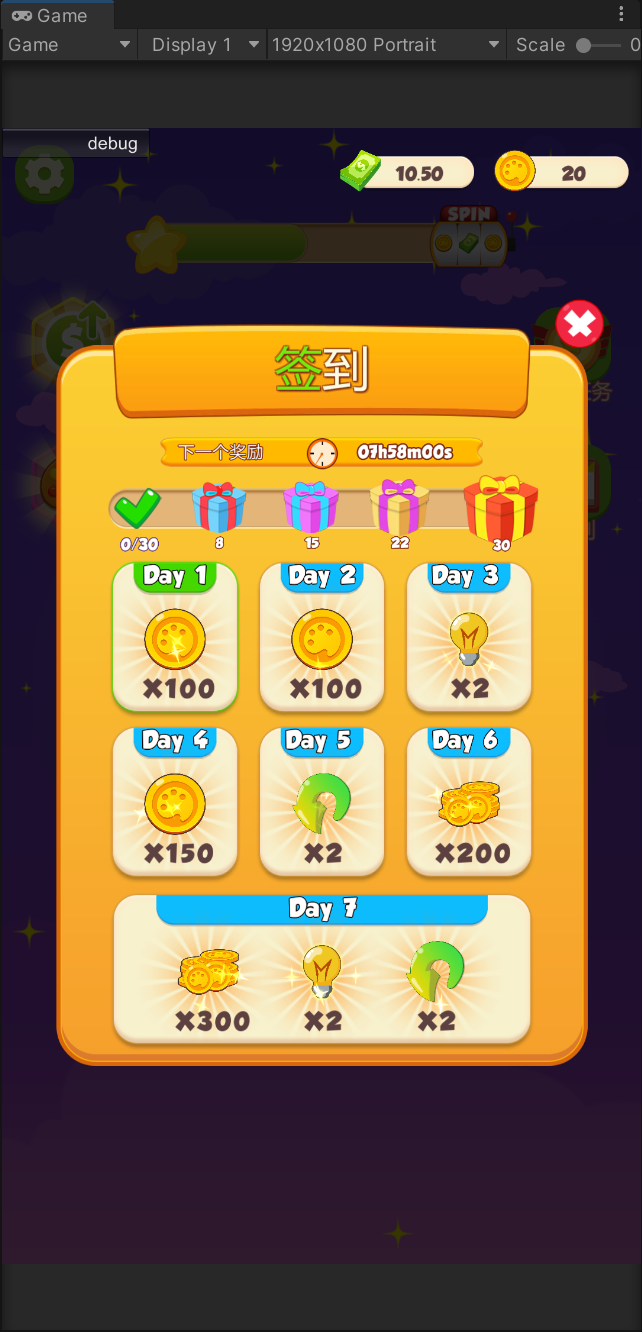Open the 1920x1080 Portrait resolution dropdown
Viewport: 642px width, 1332px height.
(385, 45)
